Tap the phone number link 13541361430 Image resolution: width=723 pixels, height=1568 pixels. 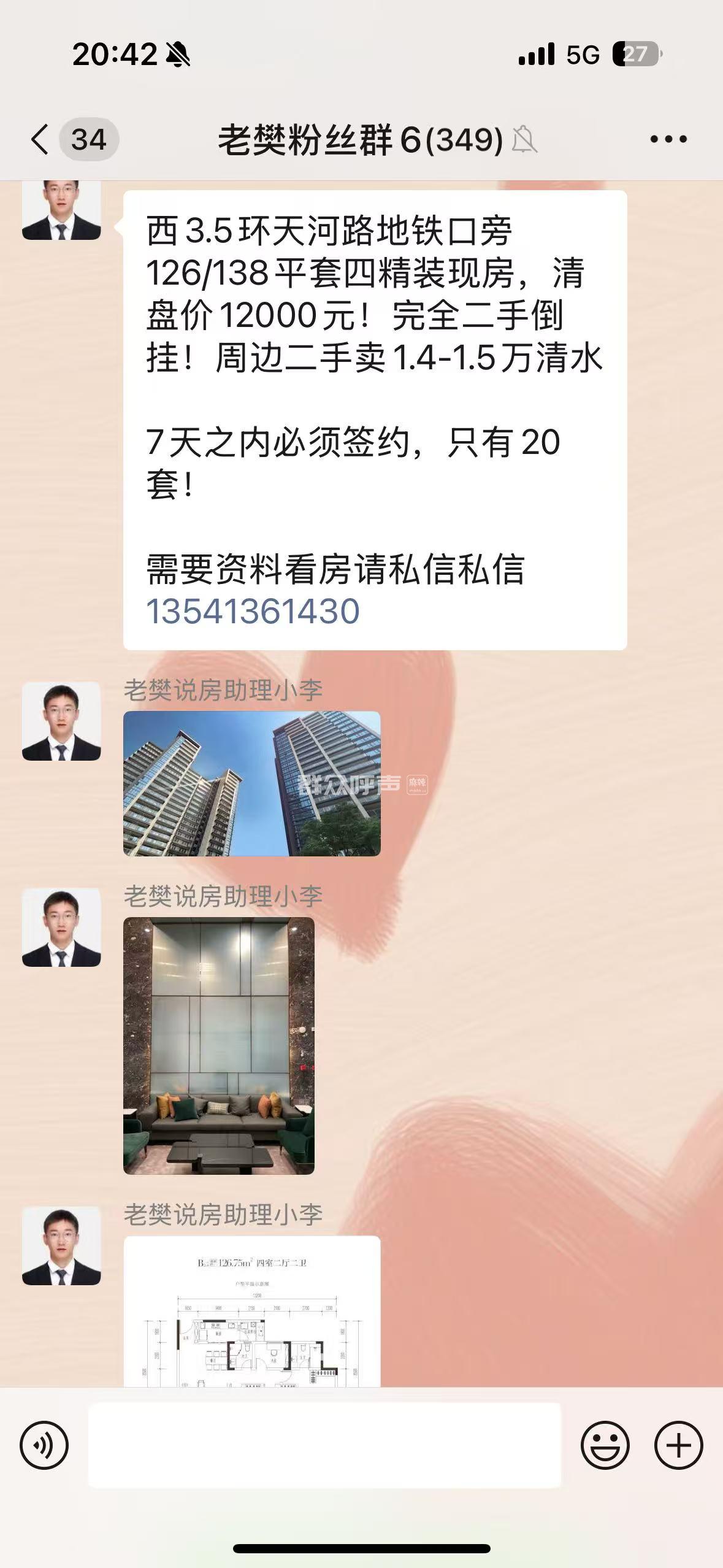click(253, 612)
